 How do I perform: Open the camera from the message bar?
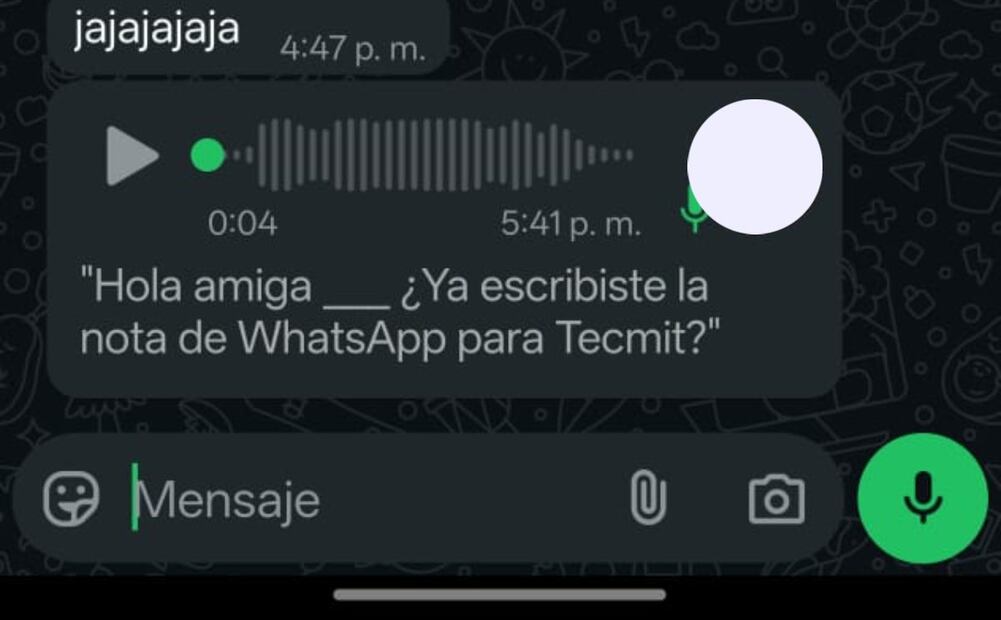(x=776, y=498)
